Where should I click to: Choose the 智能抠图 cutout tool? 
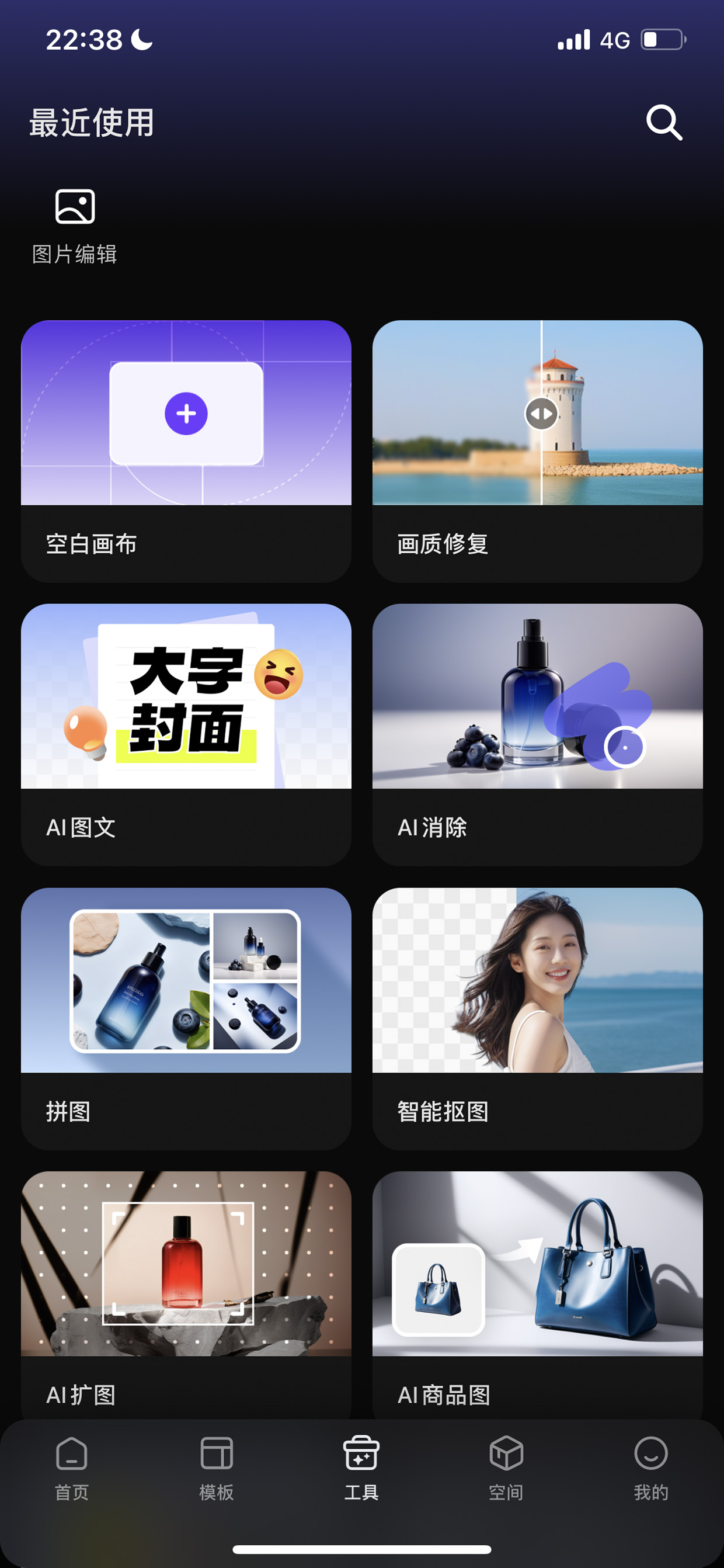click(537, 1018)
